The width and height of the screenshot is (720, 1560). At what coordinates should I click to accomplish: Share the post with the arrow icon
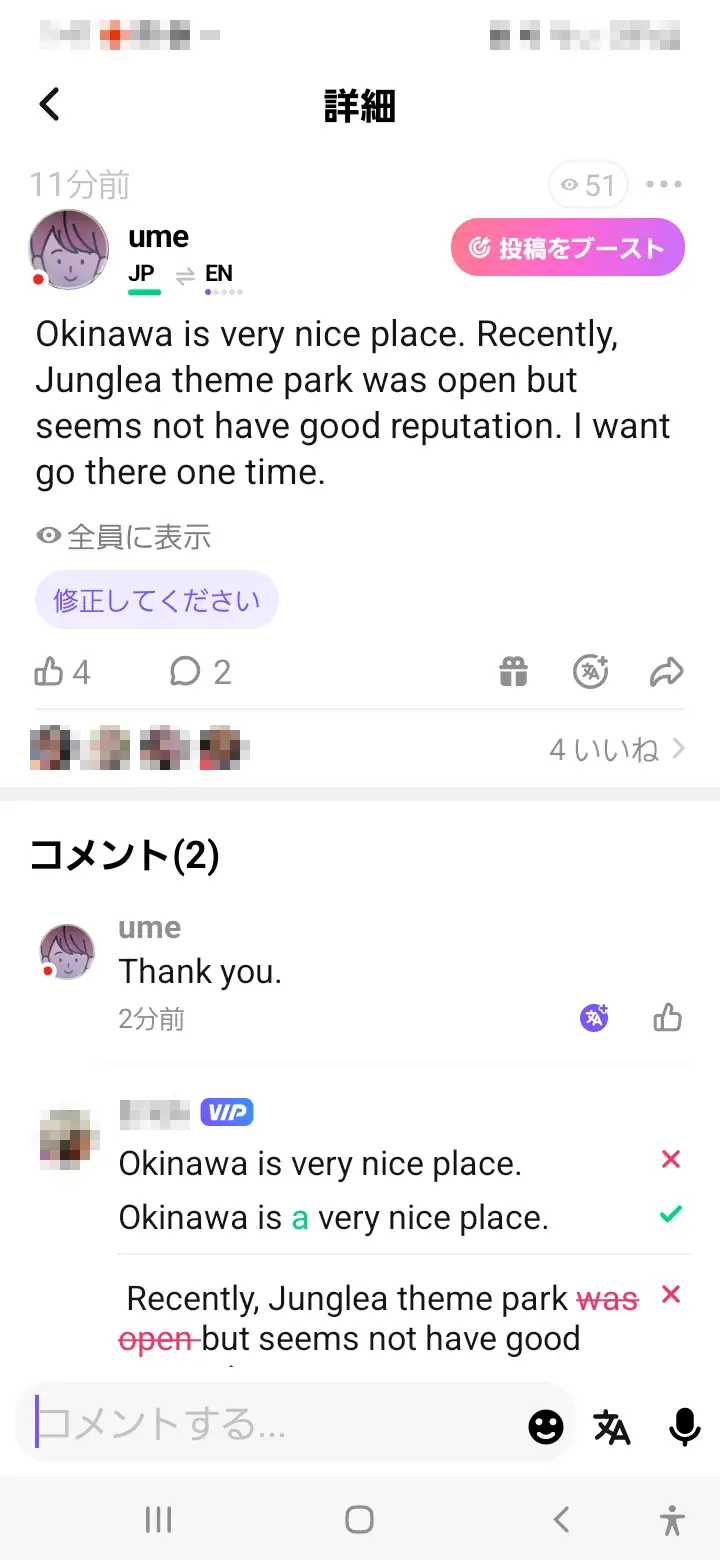666,672
